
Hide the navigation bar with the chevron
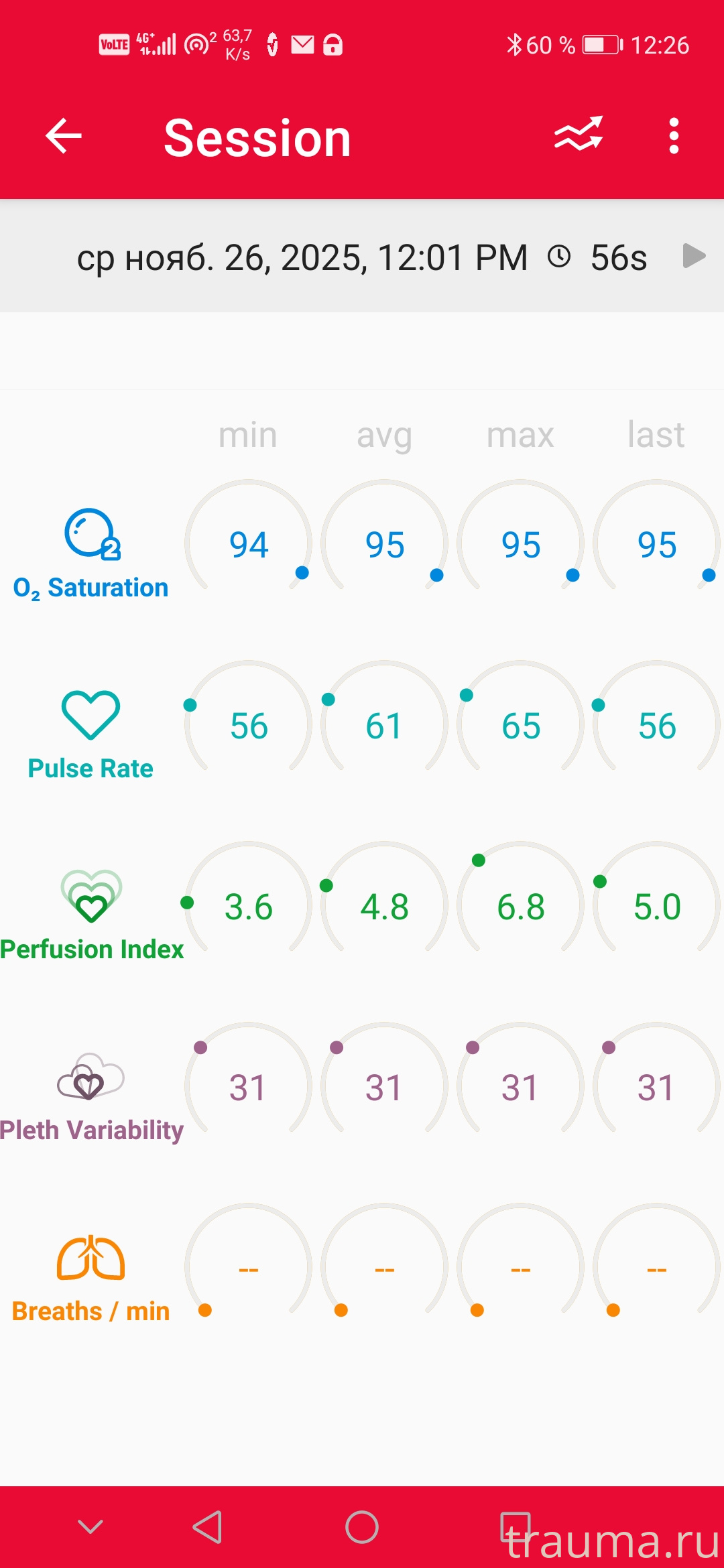pos(90,1527)
